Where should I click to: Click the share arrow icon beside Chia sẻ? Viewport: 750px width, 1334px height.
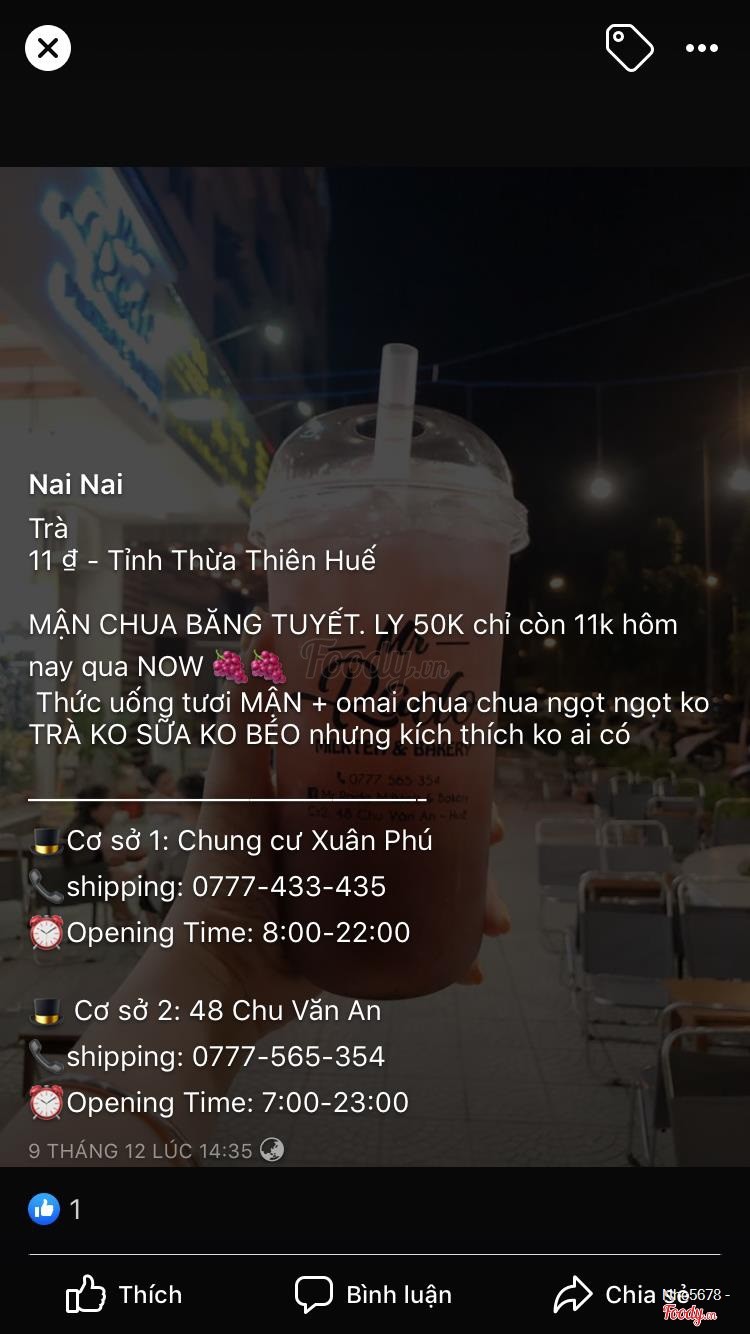573,1293
